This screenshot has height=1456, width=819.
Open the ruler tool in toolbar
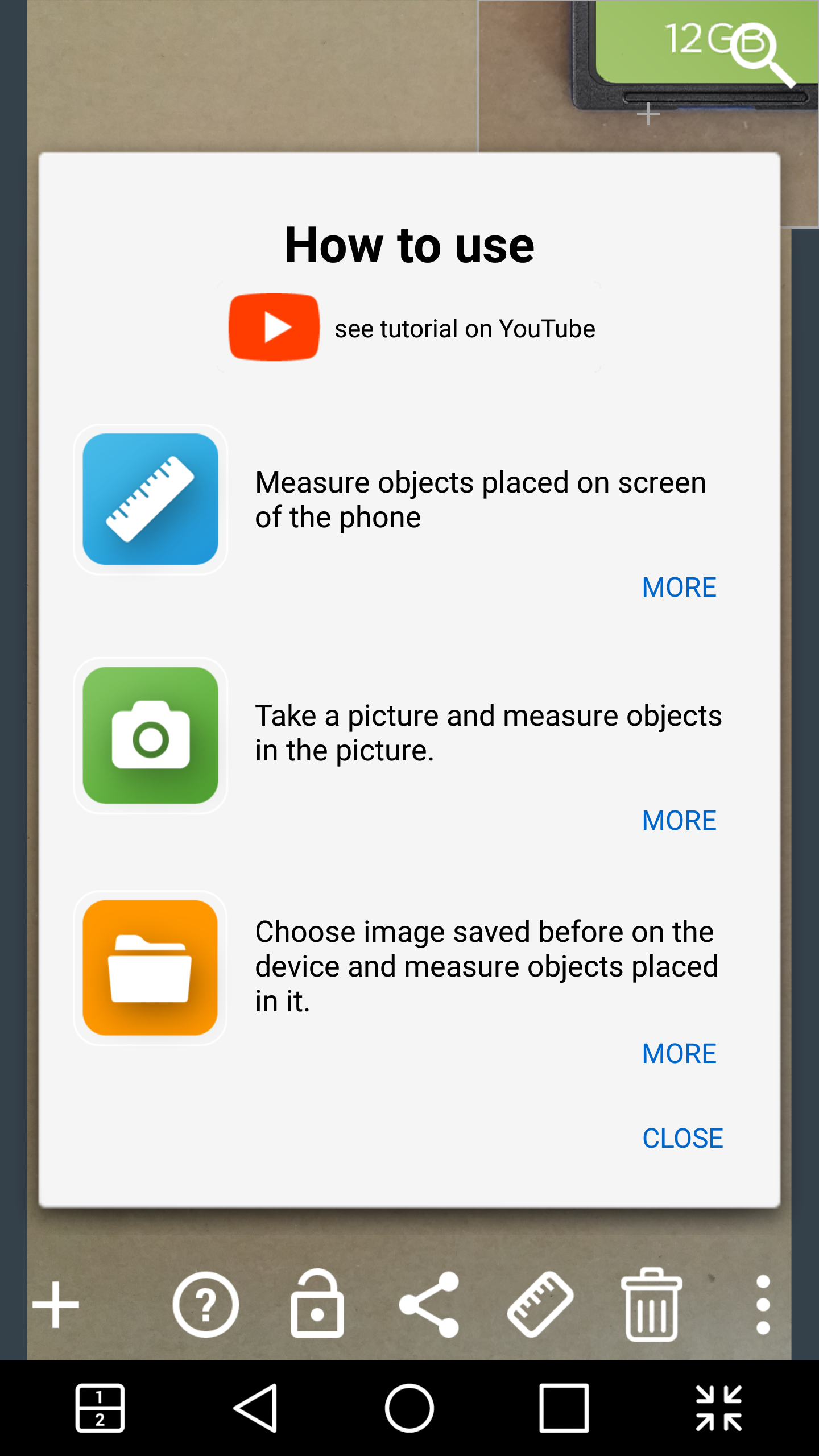point(540,1305)
